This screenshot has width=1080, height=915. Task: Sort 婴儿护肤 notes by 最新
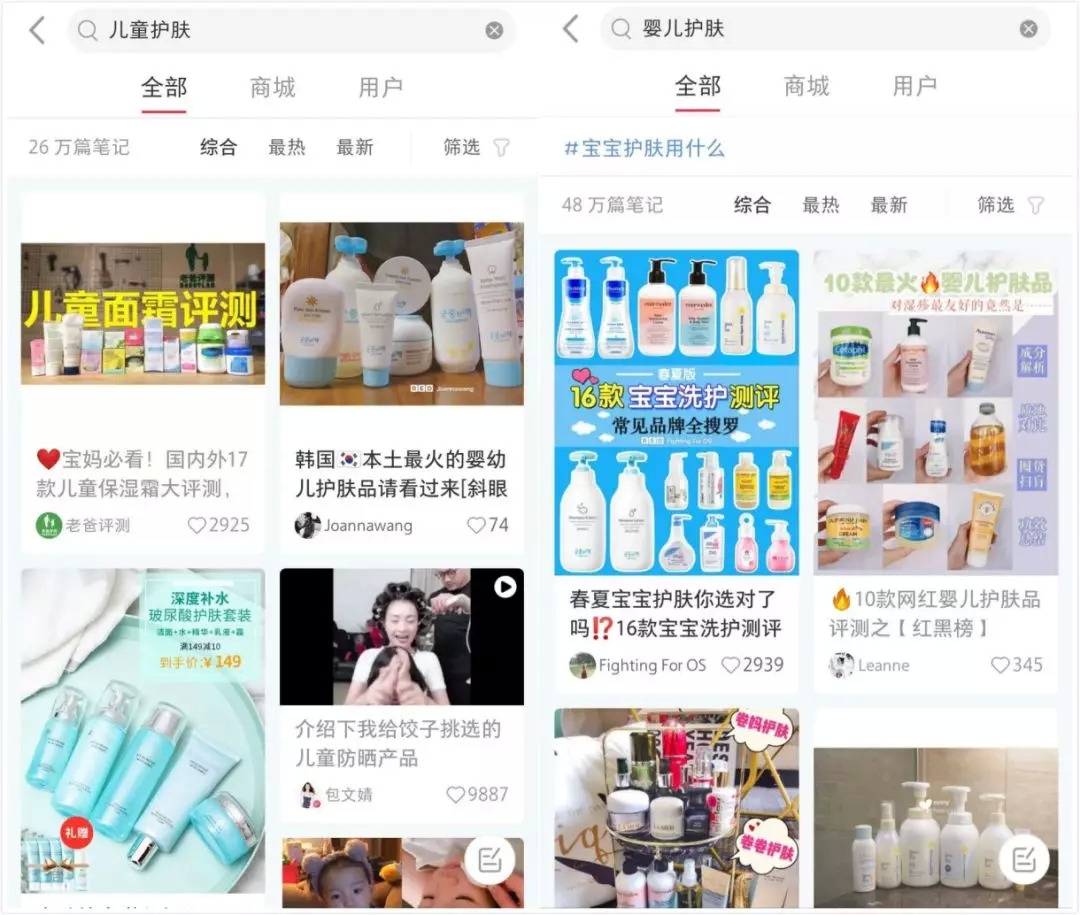tap(888, 205)
